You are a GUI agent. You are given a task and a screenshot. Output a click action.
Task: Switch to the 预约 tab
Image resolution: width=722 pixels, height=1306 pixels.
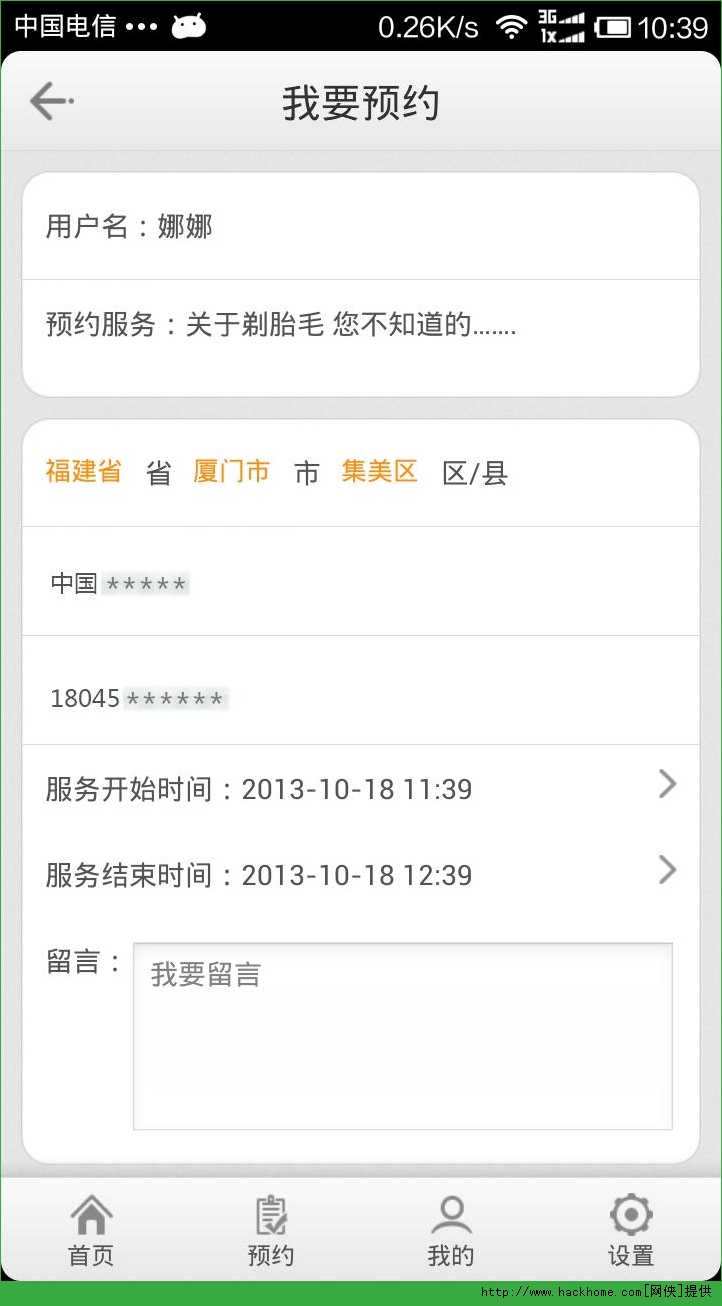tap(271, 1232)
